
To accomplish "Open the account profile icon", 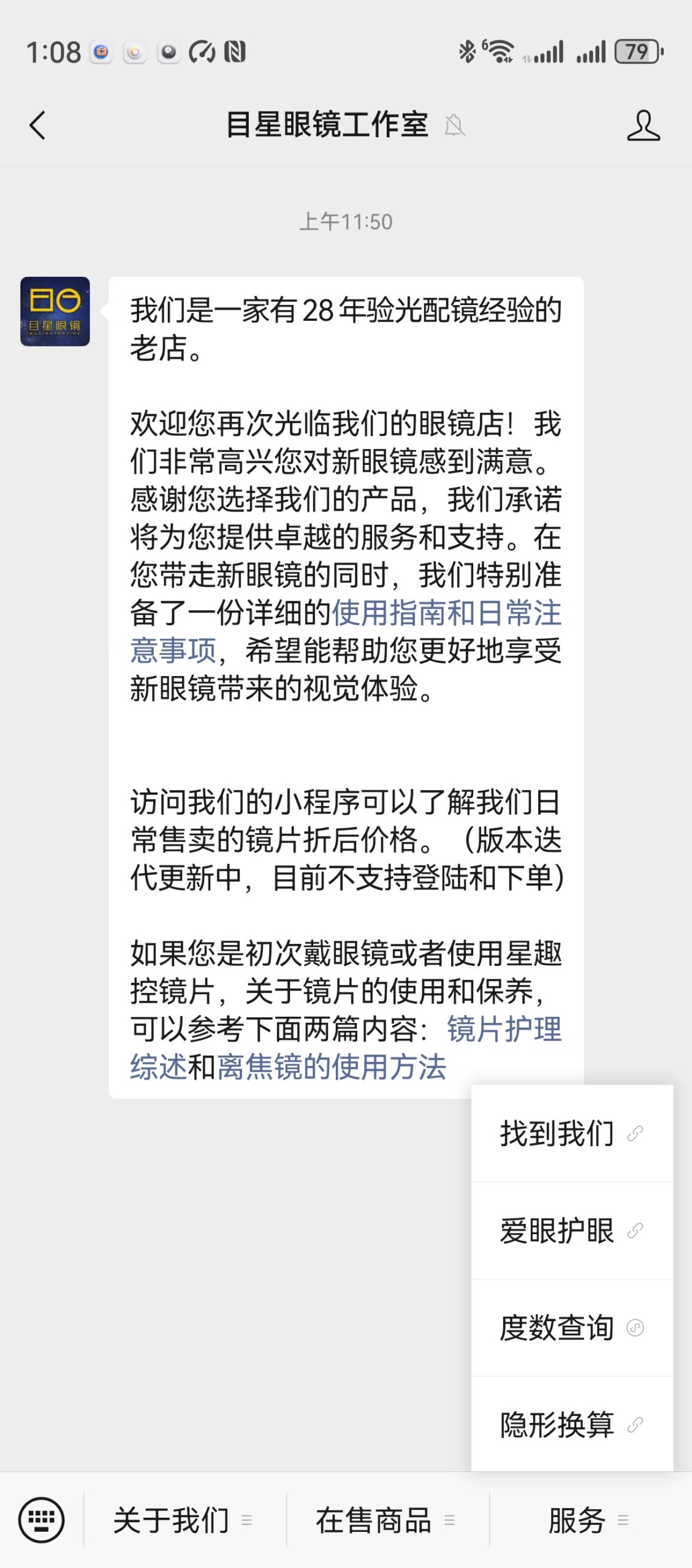I will point(643,126).
